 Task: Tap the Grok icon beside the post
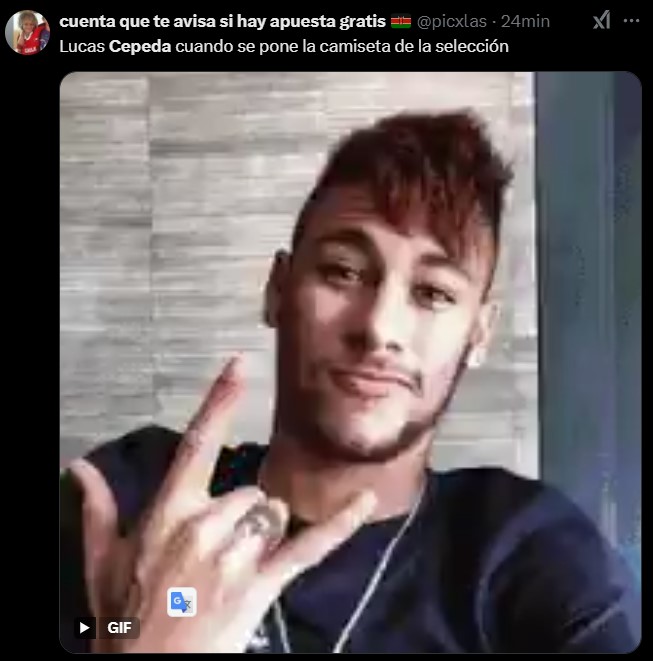pos(601,21)
